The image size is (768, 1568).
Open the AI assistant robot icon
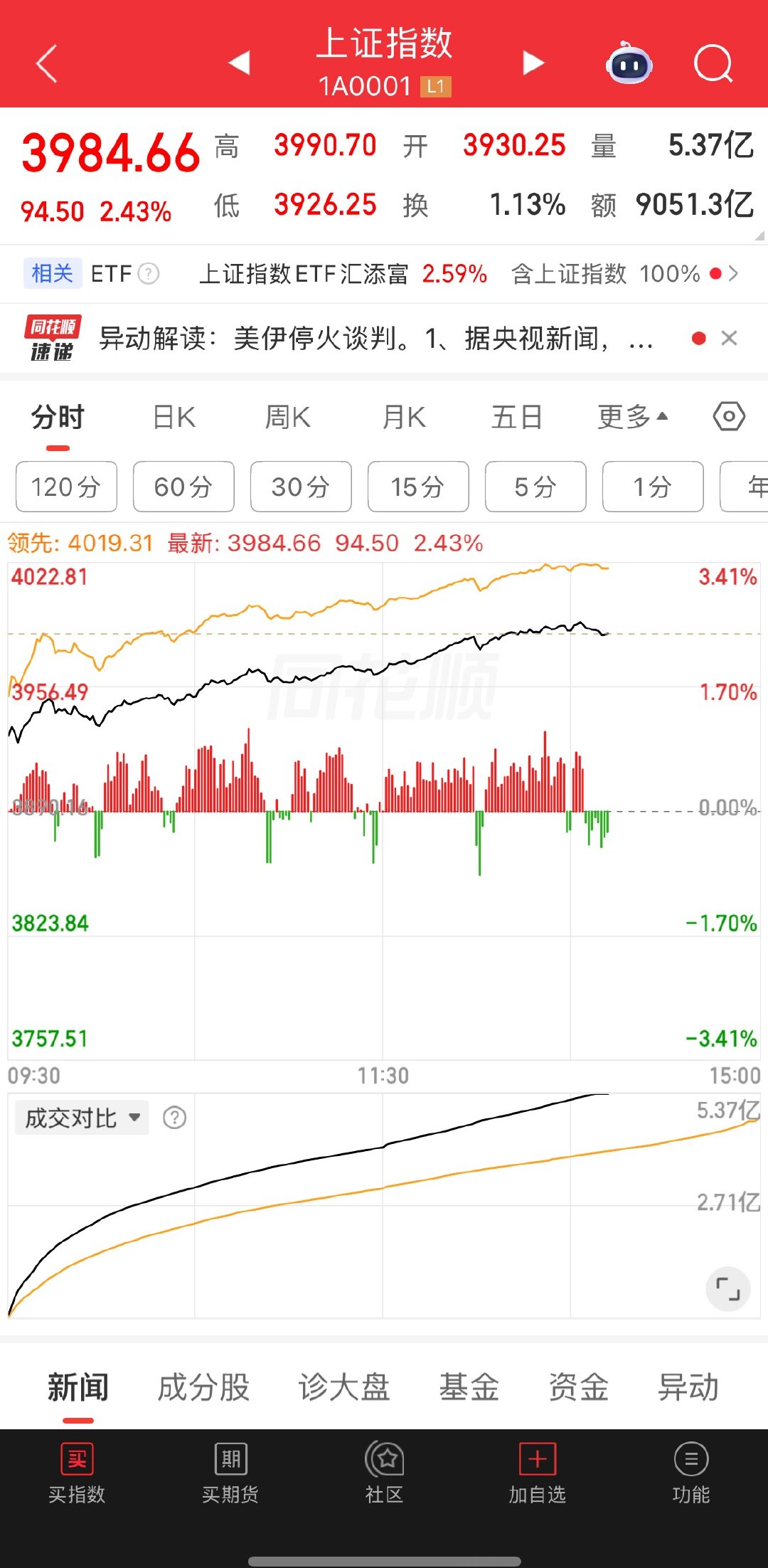tap(629, 64)
